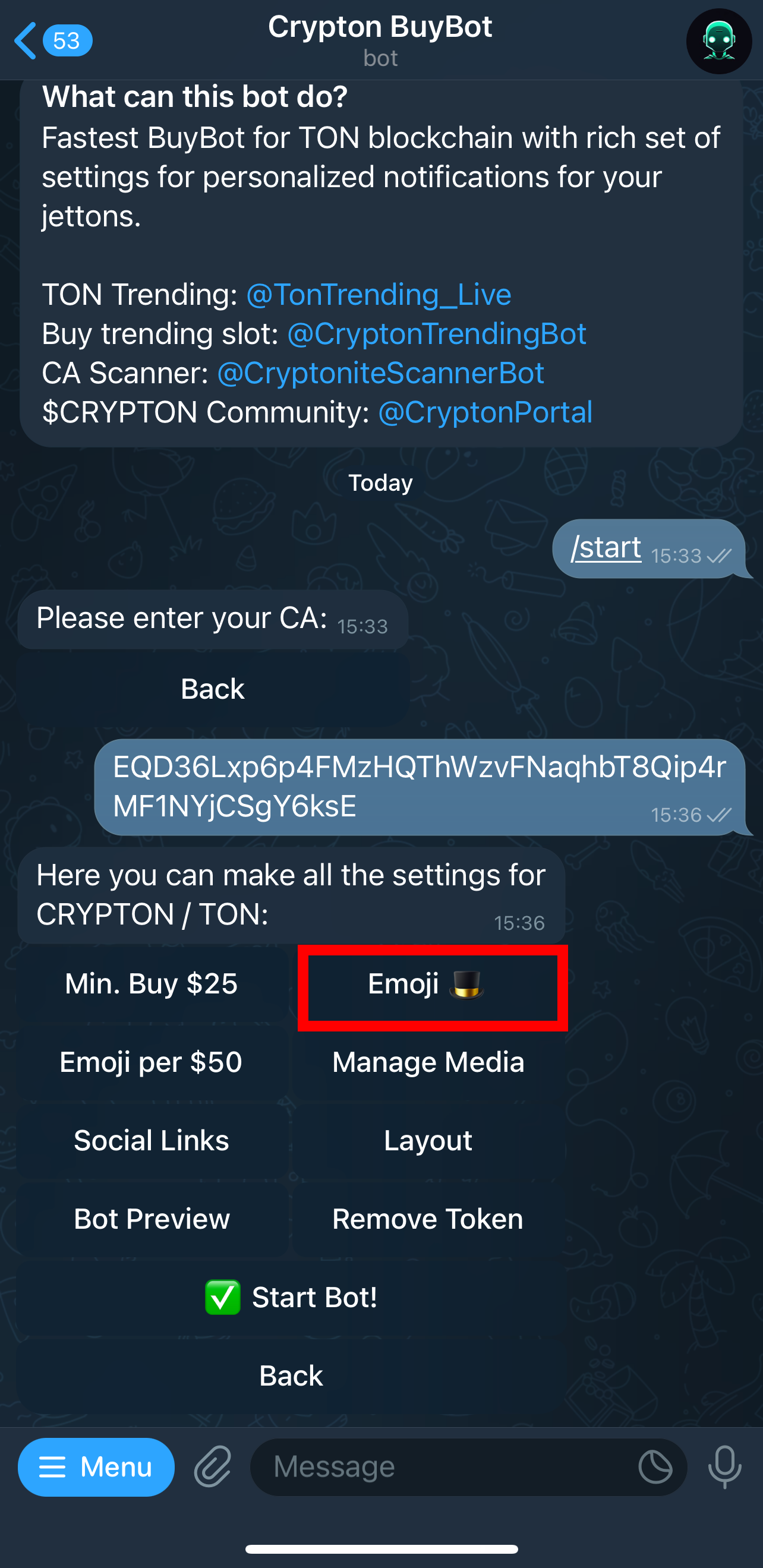Tap the Start Bot! button
The image size is (763, 1568).
[291, 1297]
